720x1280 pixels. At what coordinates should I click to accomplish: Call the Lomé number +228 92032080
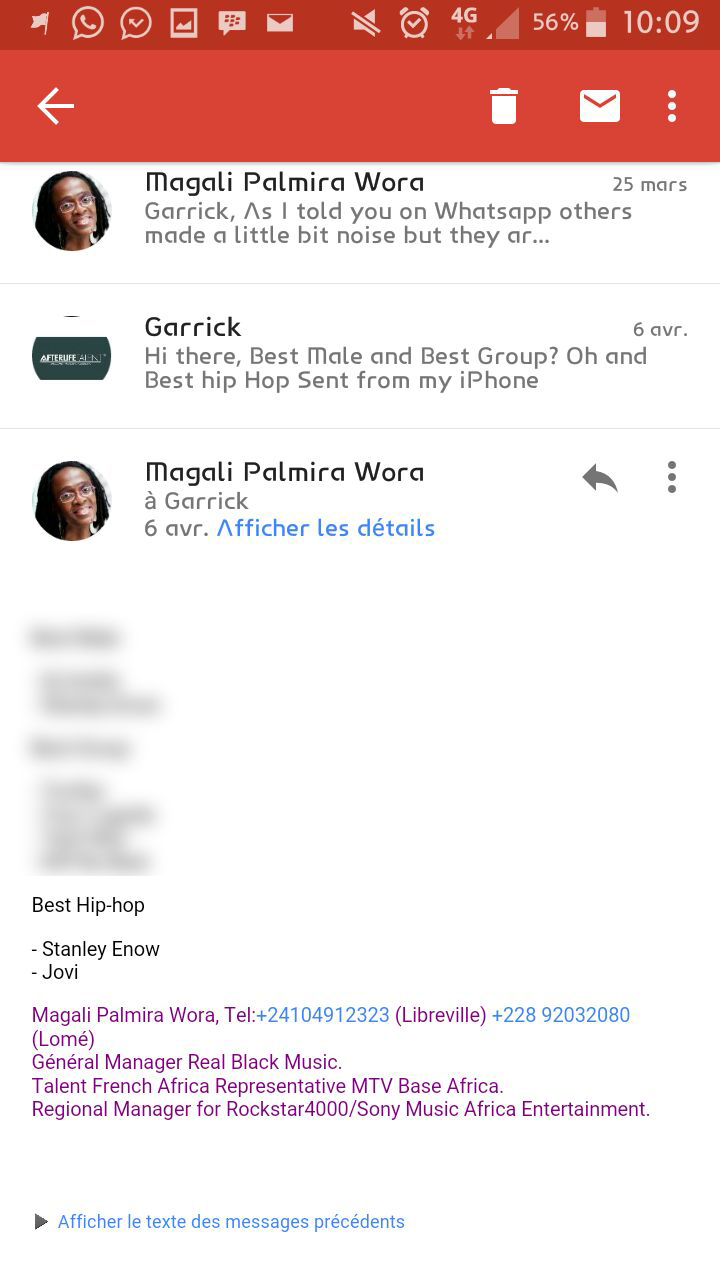pyautogui.click(x=561, y=1015)
